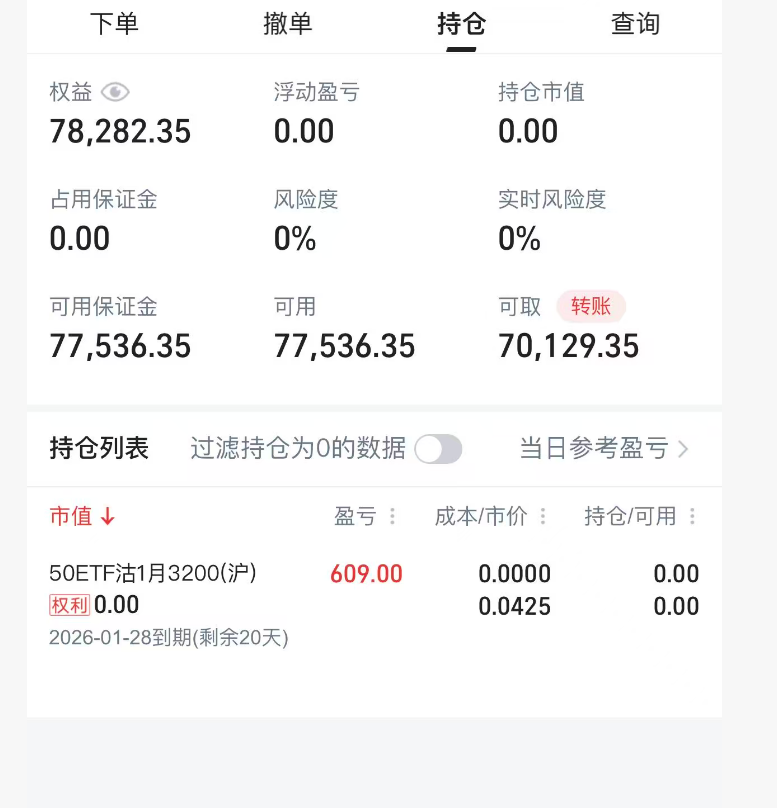Switch to the 下单 tab
This screenshot has width=777, height=808.
[x=114, y=24]
